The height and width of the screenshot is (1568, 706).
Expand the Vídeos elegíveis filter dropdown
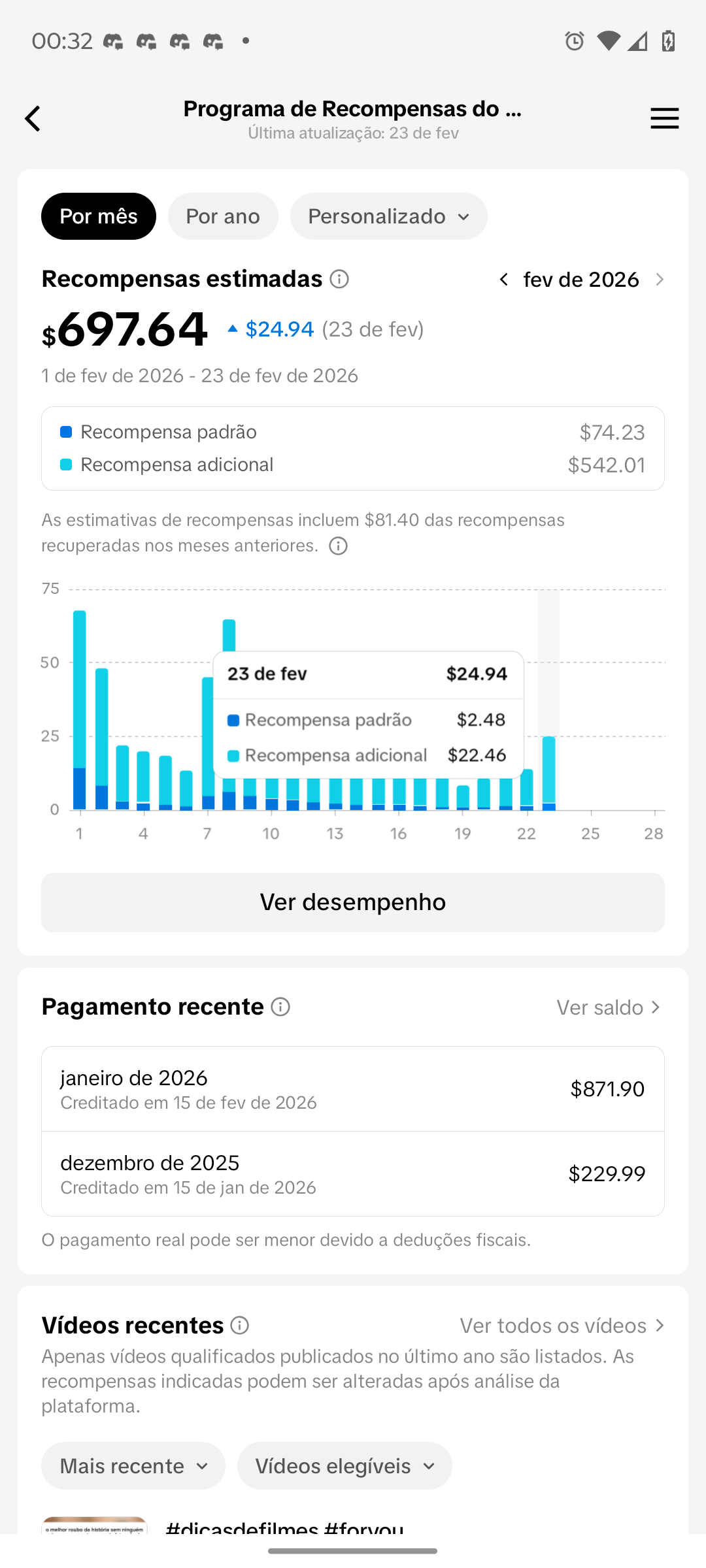point(345,1466)
